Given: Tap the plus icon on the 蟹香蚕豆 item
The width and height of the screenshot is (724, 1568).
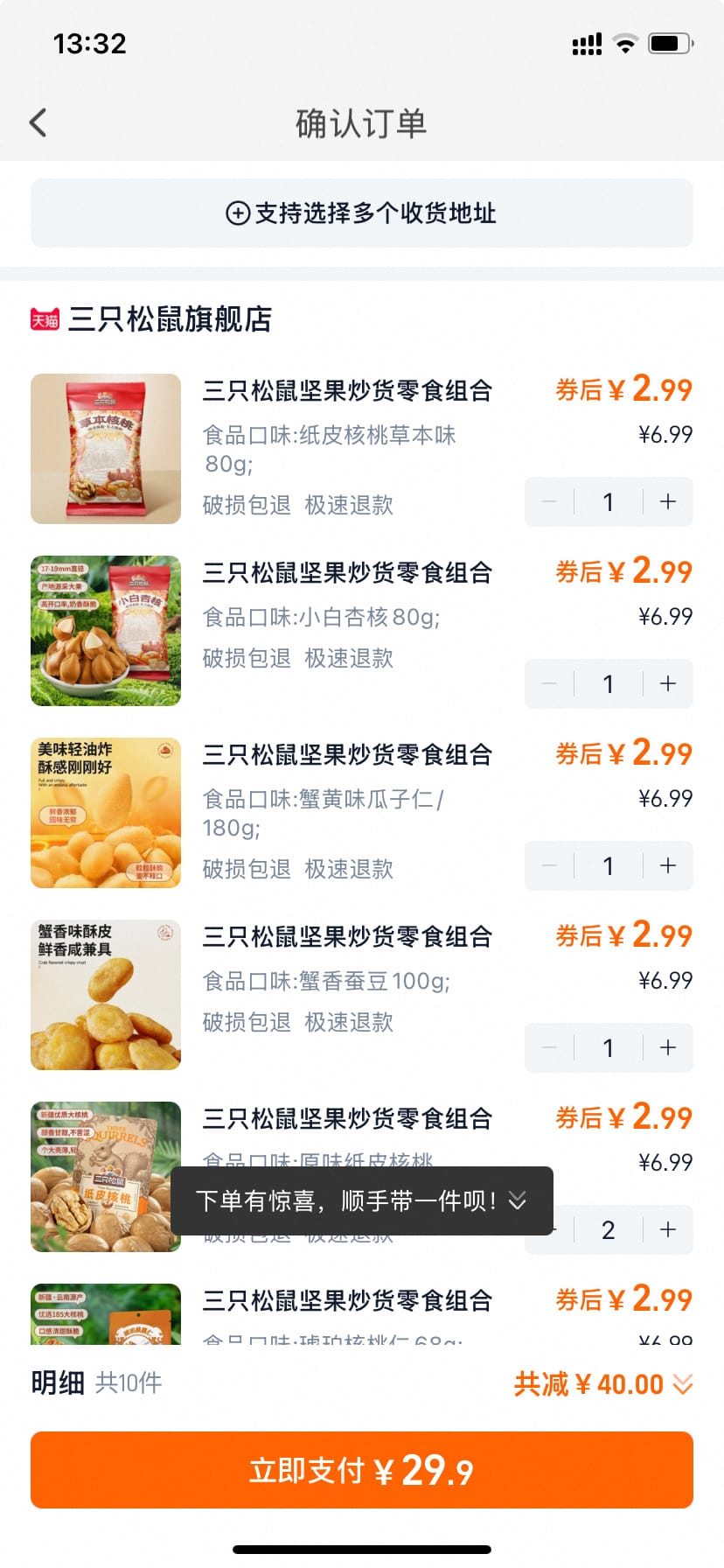Looking at the screenshot, I should [667, 1047].
